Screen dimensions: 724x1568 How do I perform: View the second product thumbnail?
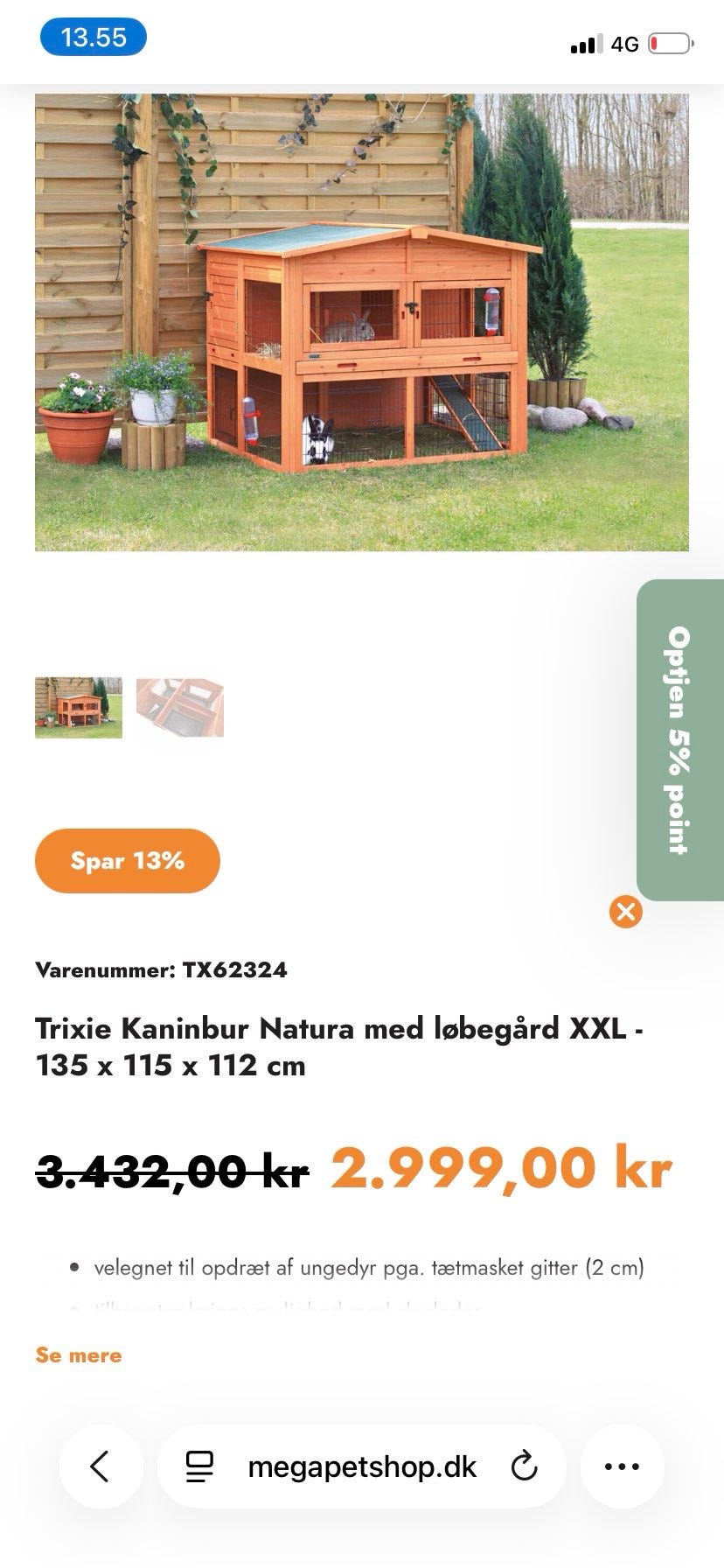pyautogui.click(x=180, y=707)
